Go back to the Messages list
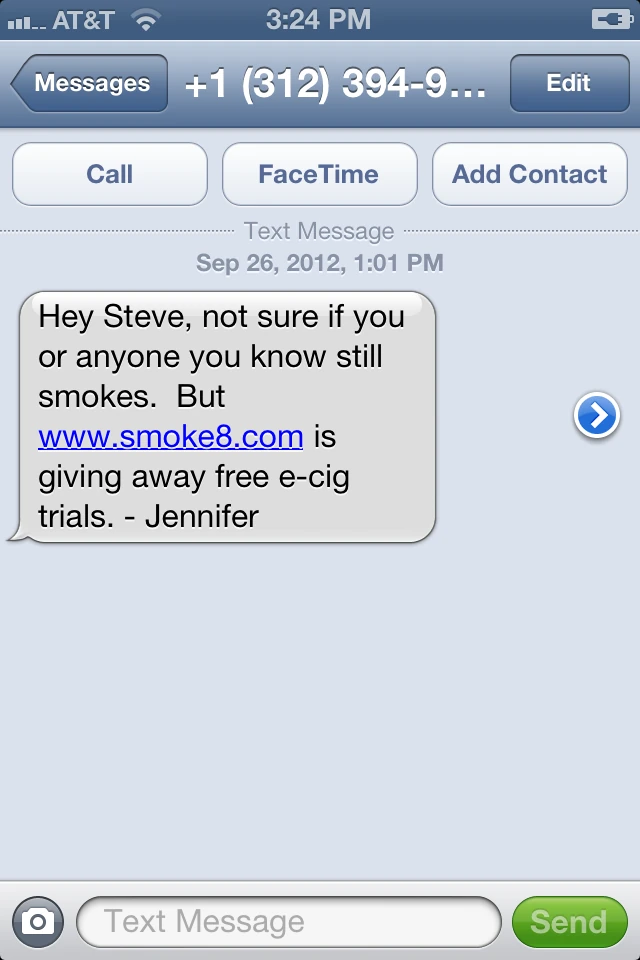This screenshot has width=640, height=960. tap(90, 84)
